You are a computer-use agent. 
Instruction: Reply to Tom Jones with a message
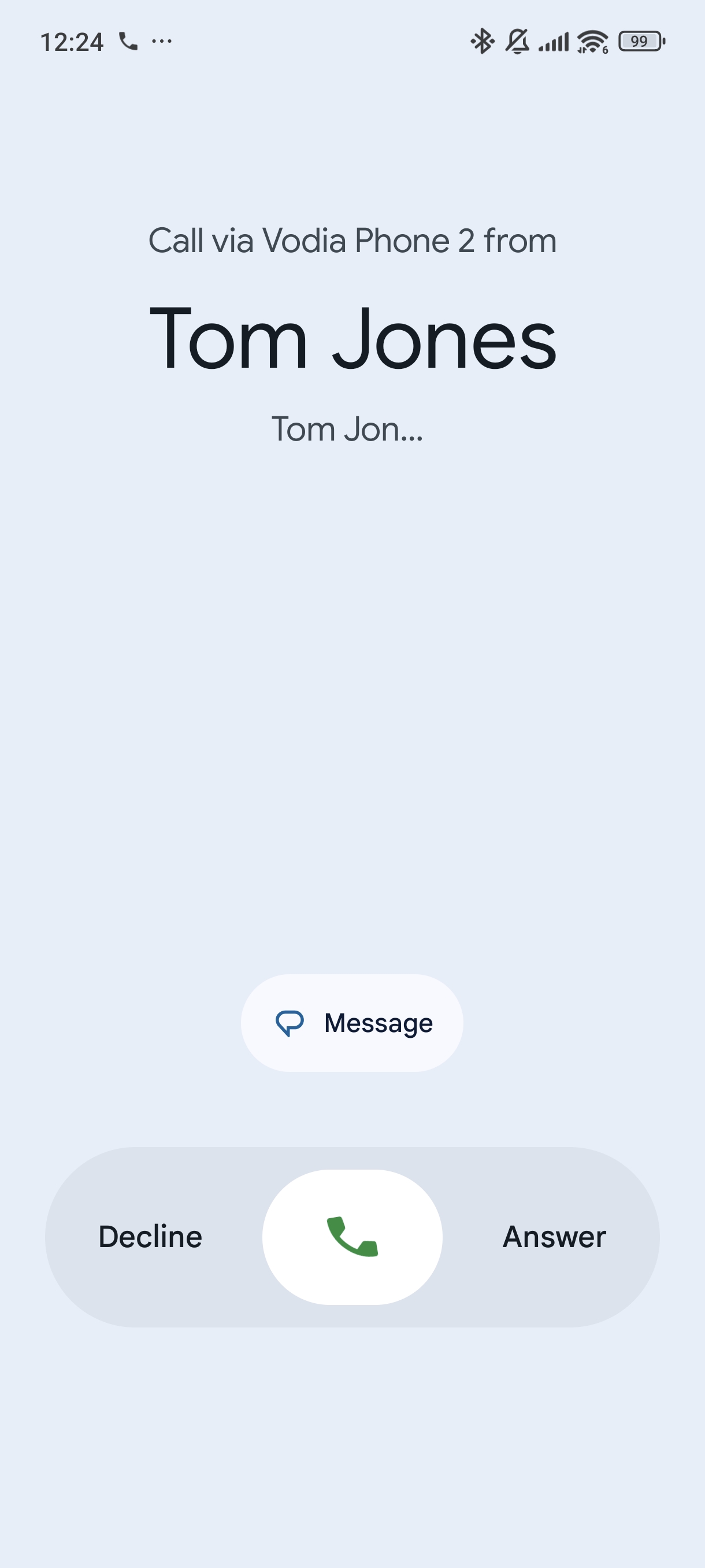point(351,1023)
